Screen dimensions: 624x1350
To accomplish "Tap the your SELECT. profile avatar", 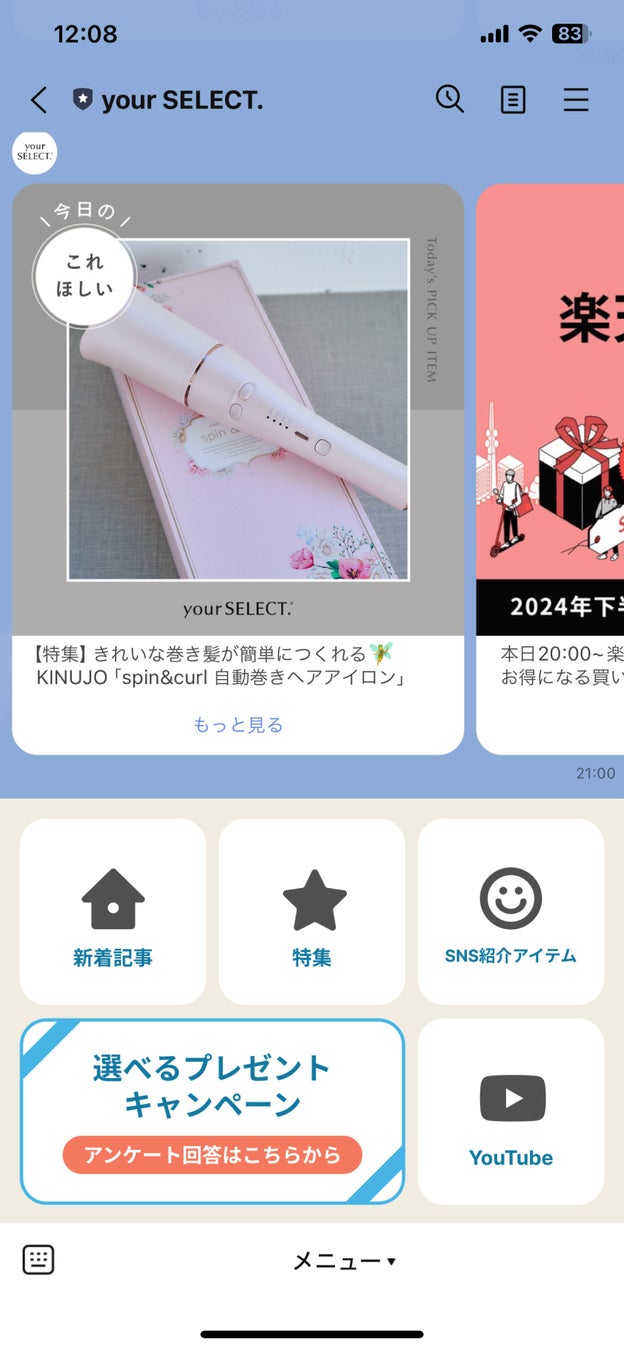I will point(34,153).
